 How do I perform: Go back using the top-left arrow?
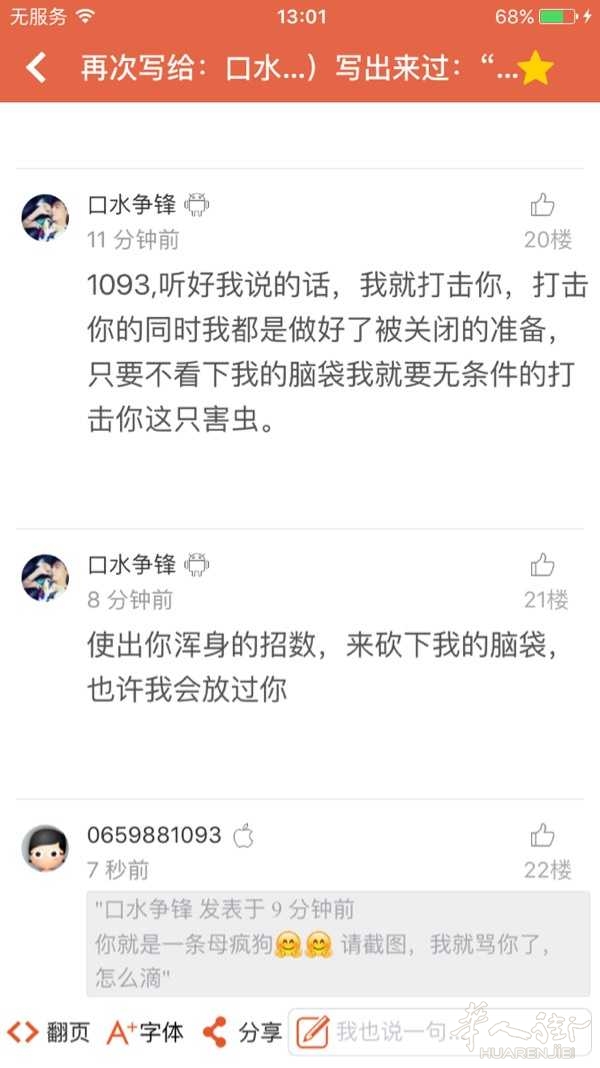36,69
